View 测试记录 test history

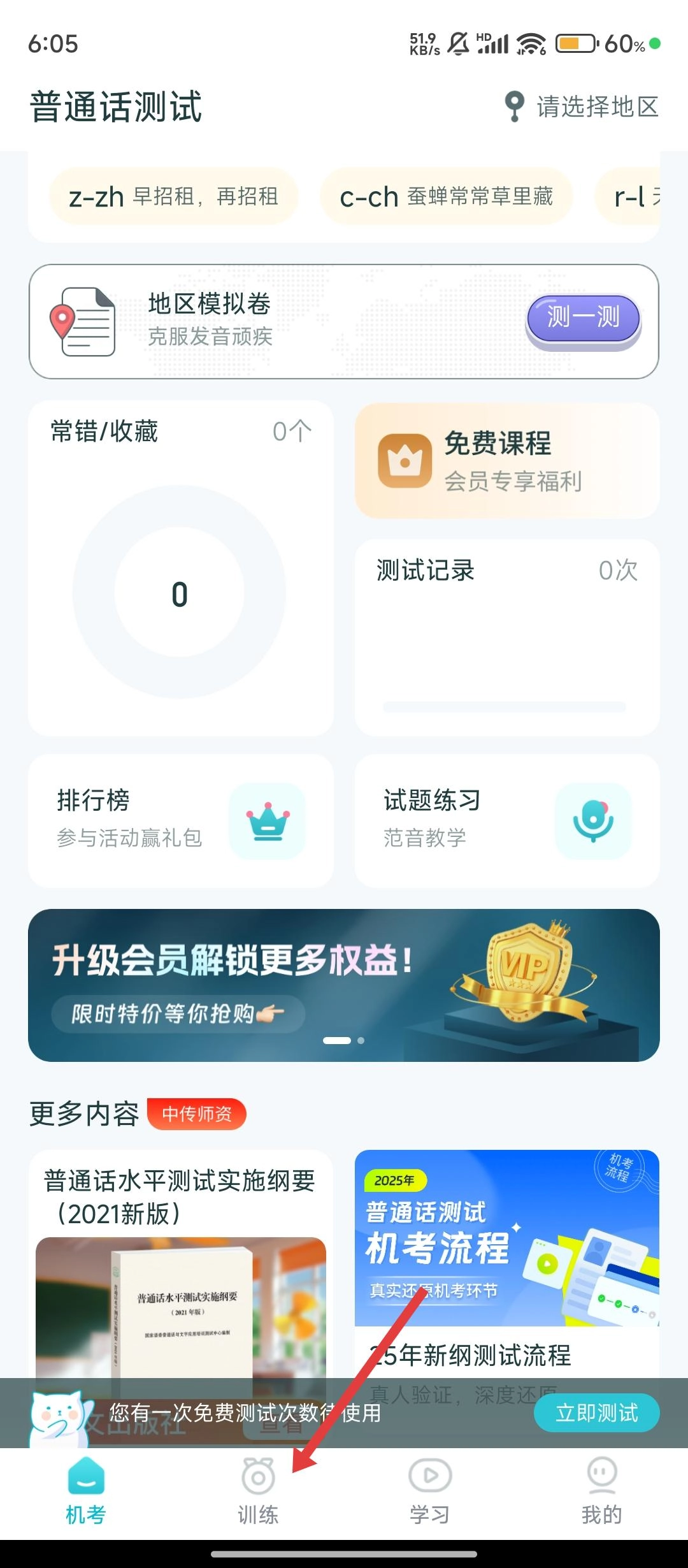[506, 637]
